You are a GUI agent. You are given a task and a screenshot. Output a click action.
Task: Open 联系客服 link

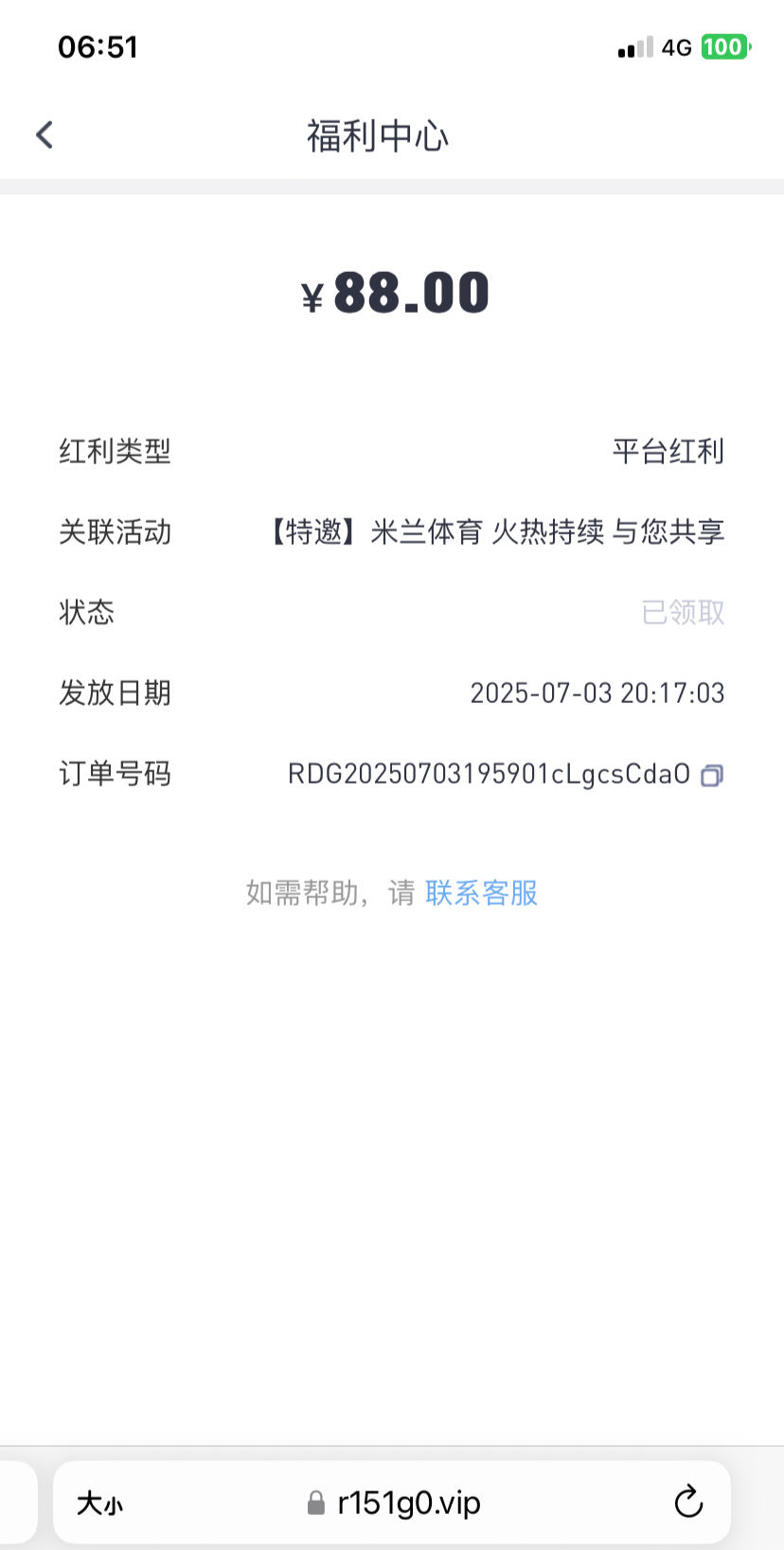pyautogui.click(x=481, y=892)
